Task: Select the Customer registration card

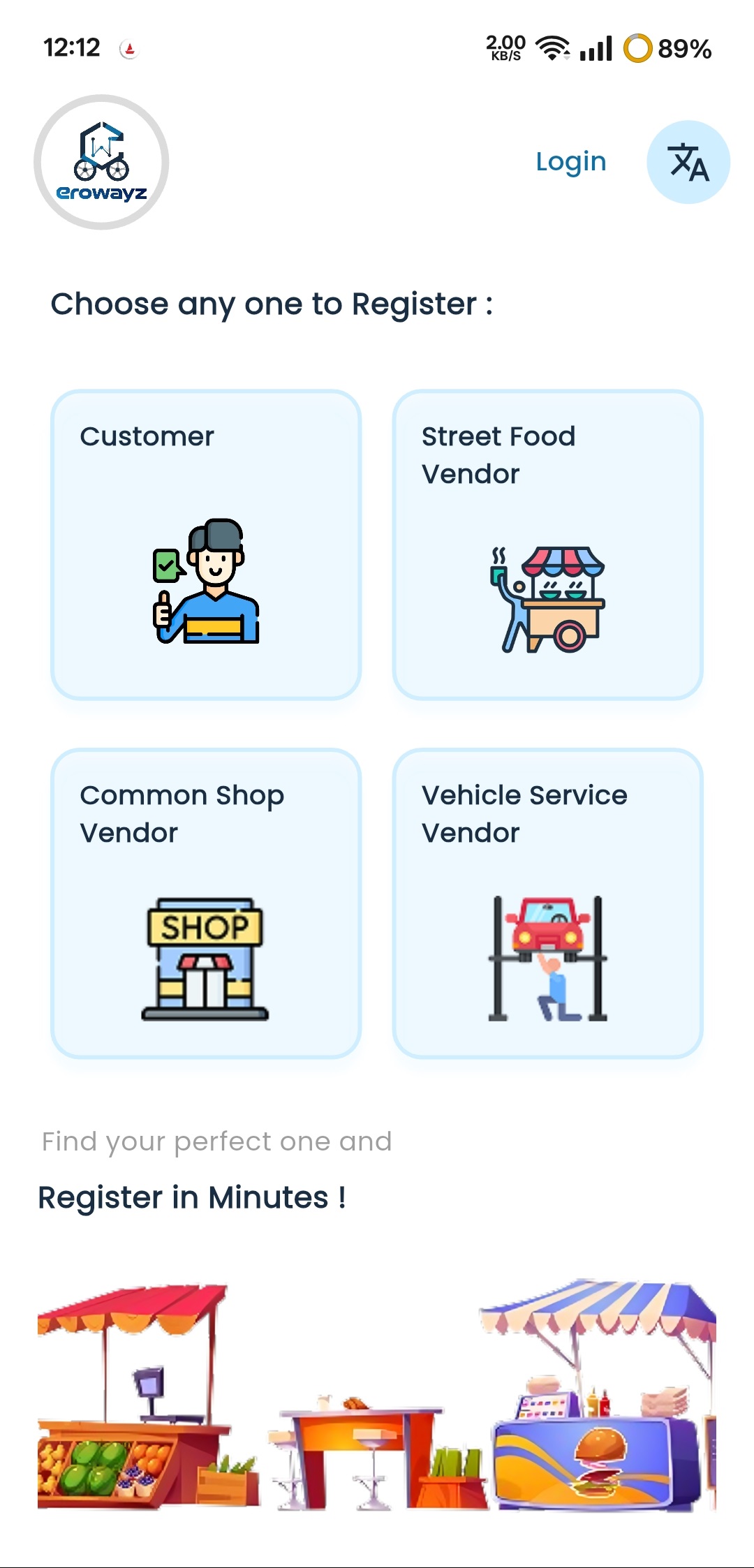Action: (x=206, y=545)
